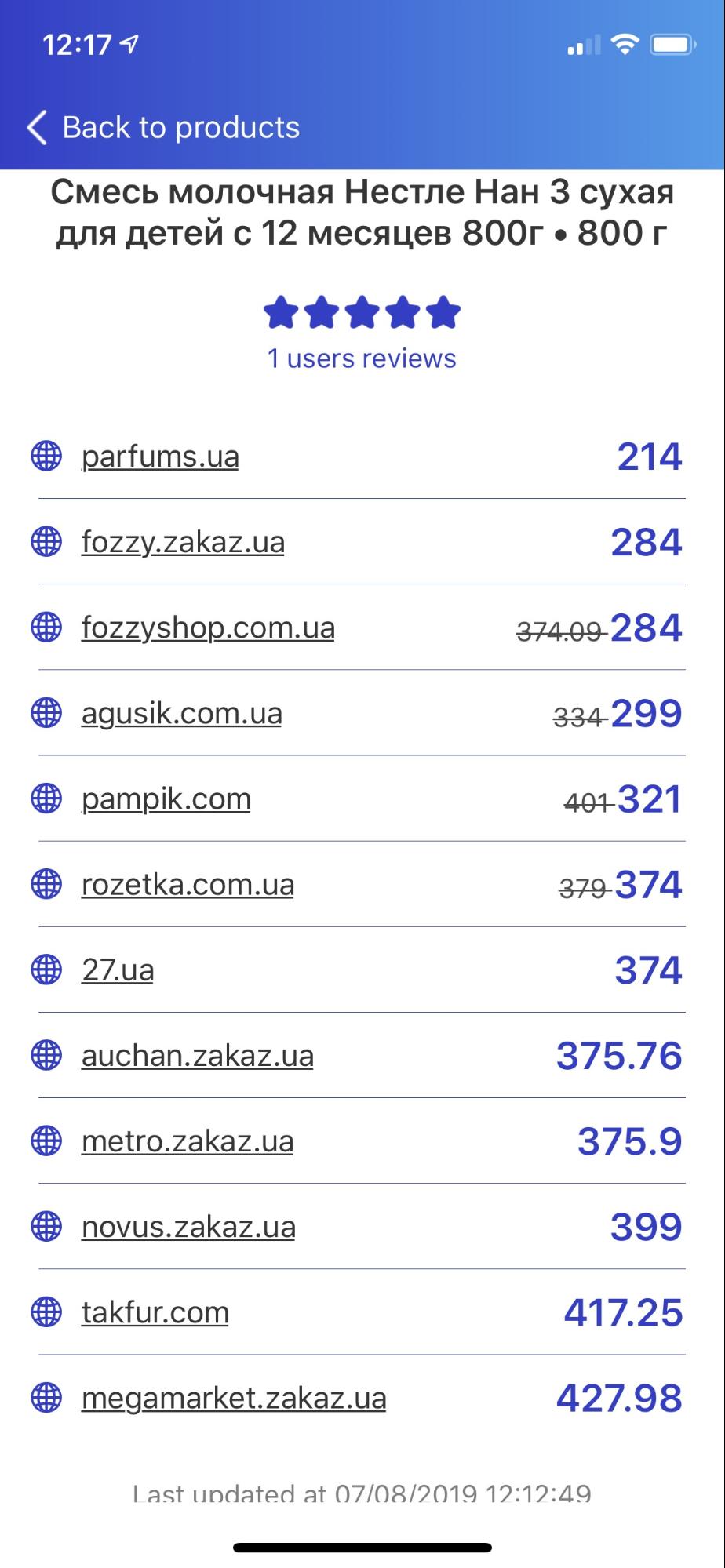Viewport: 725px width, 1568px height.
Task: Open the fozzyshop.com.ua offer
Action: (208, 628)
